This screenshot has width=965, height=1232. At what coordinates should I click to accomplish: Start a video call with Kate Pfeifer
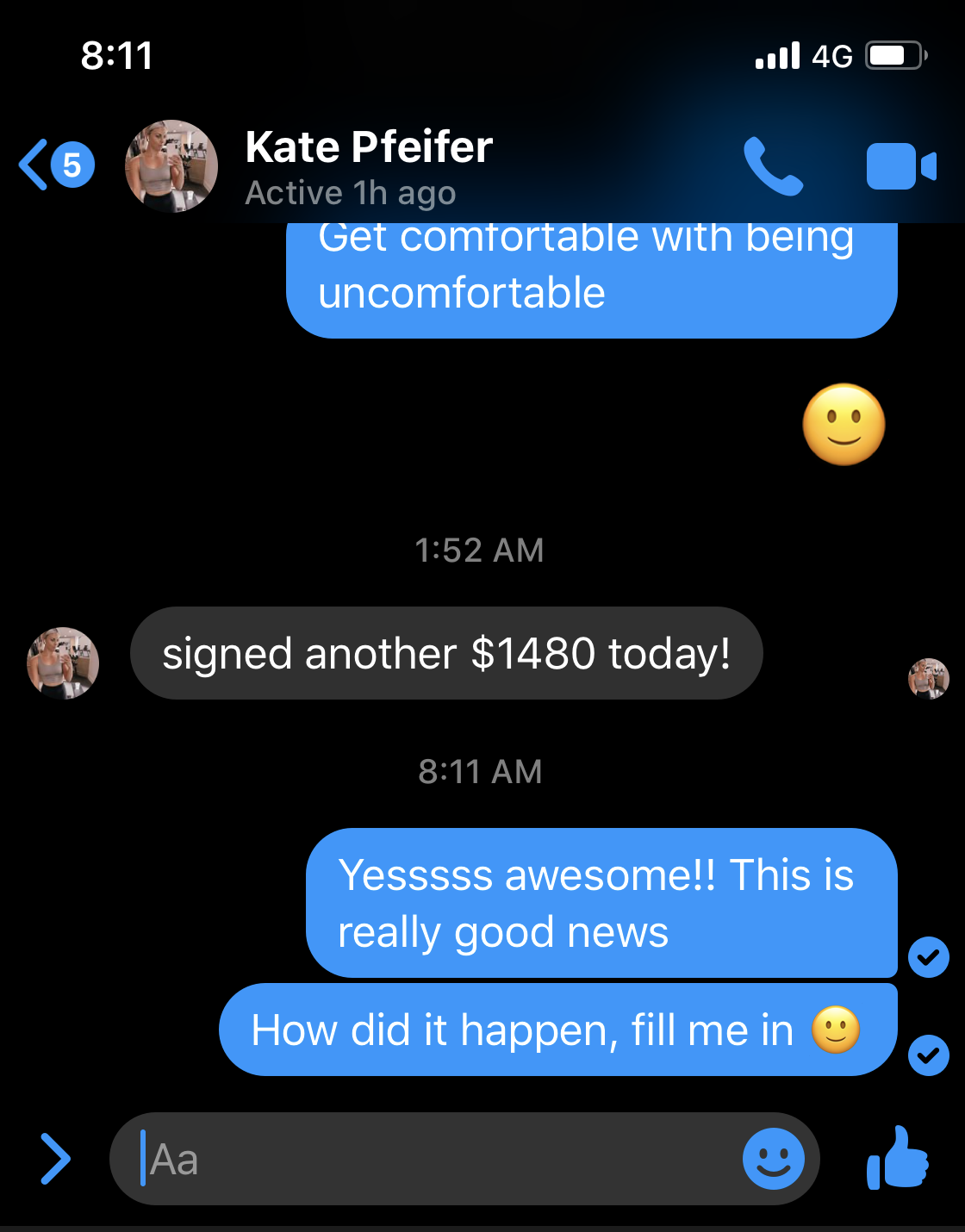point(900,166)
